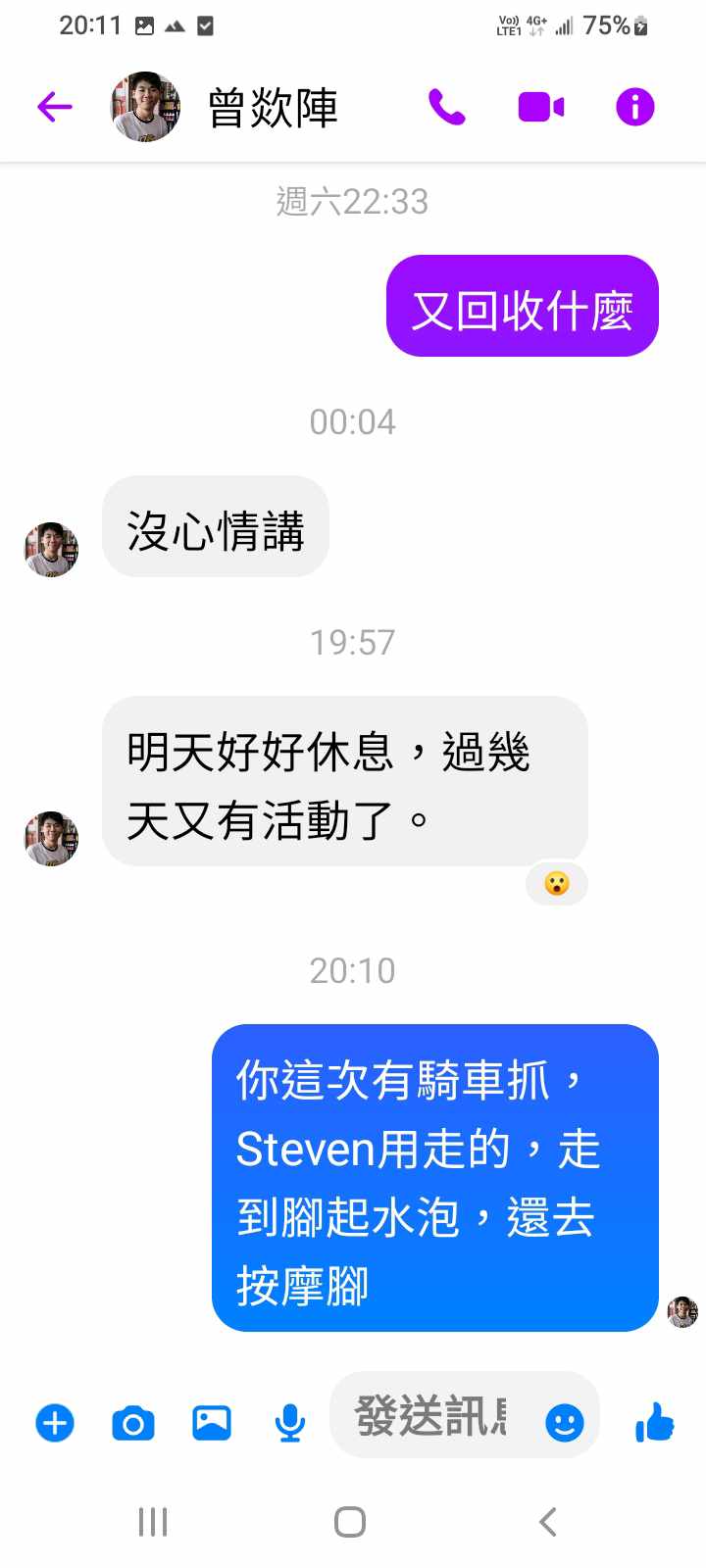Open the camera to take a photo
706x1568 pixels.
(133, 1422)
